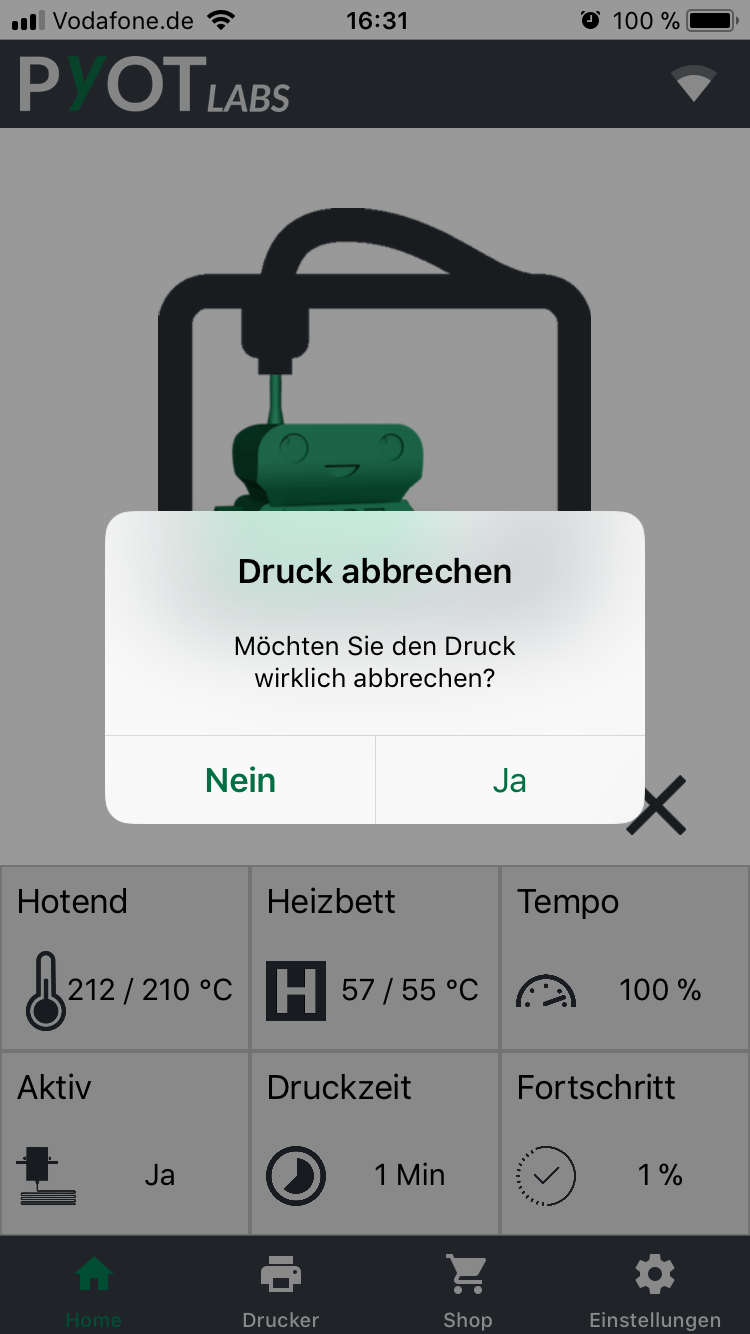Open the Drucker tab
The height and width of the screenshot is (1334, 750).
coord(281,1290)
